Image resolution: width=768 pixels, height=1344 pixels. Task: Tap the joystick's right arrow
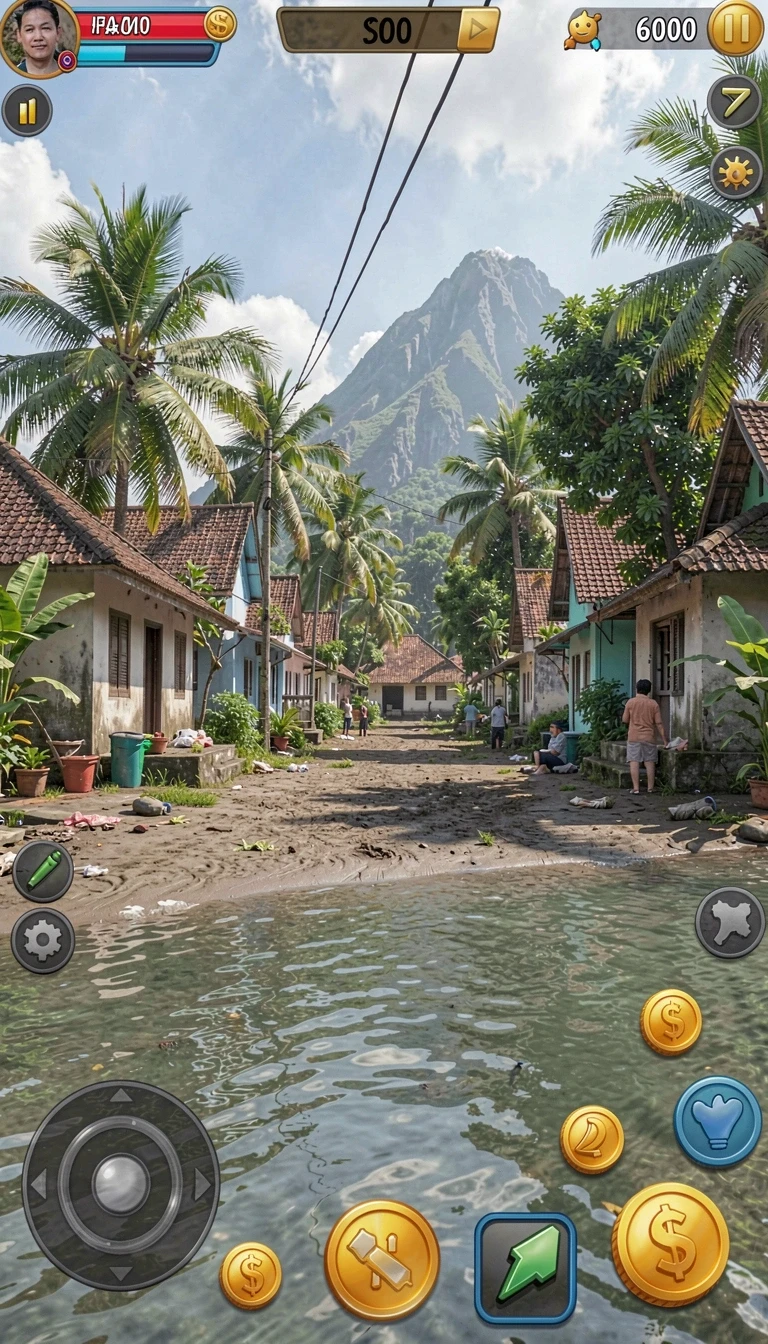pyautogui.click(x=203, y=1184)
